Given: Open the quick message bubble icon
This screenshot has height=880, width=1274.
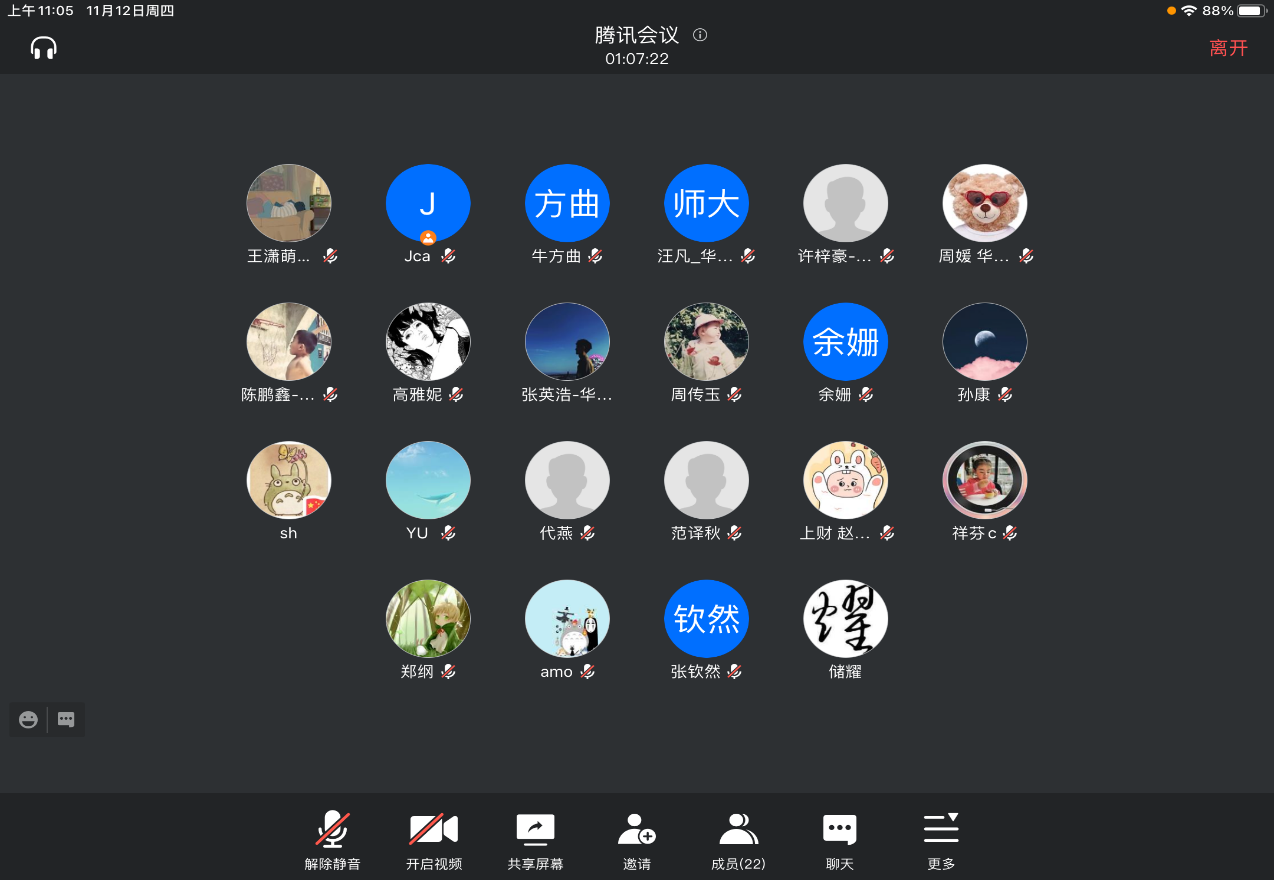Looking at the screenshot, I should 66,719.
